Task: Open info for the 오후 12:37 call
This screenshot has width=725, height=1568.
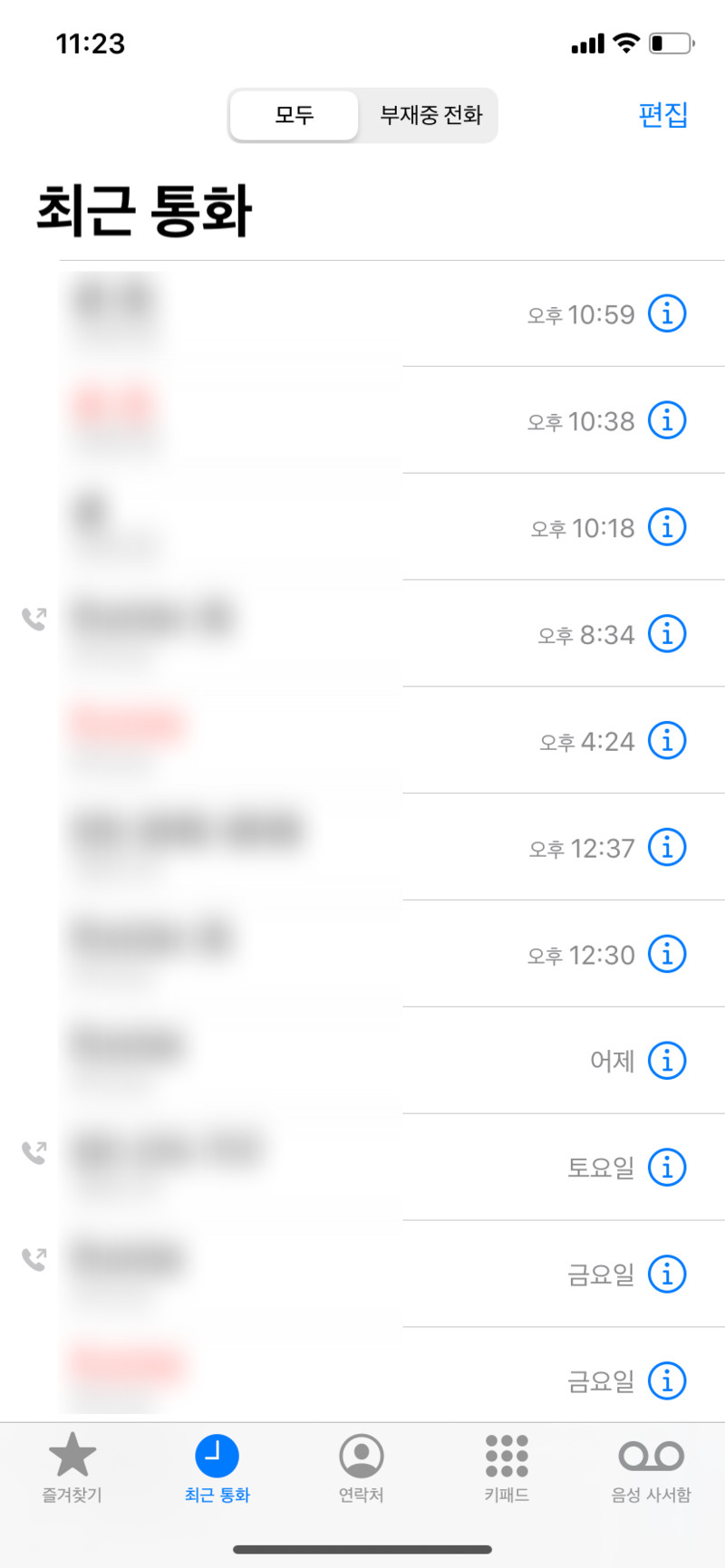Action: pyautogui.click(x=667, y=848)
